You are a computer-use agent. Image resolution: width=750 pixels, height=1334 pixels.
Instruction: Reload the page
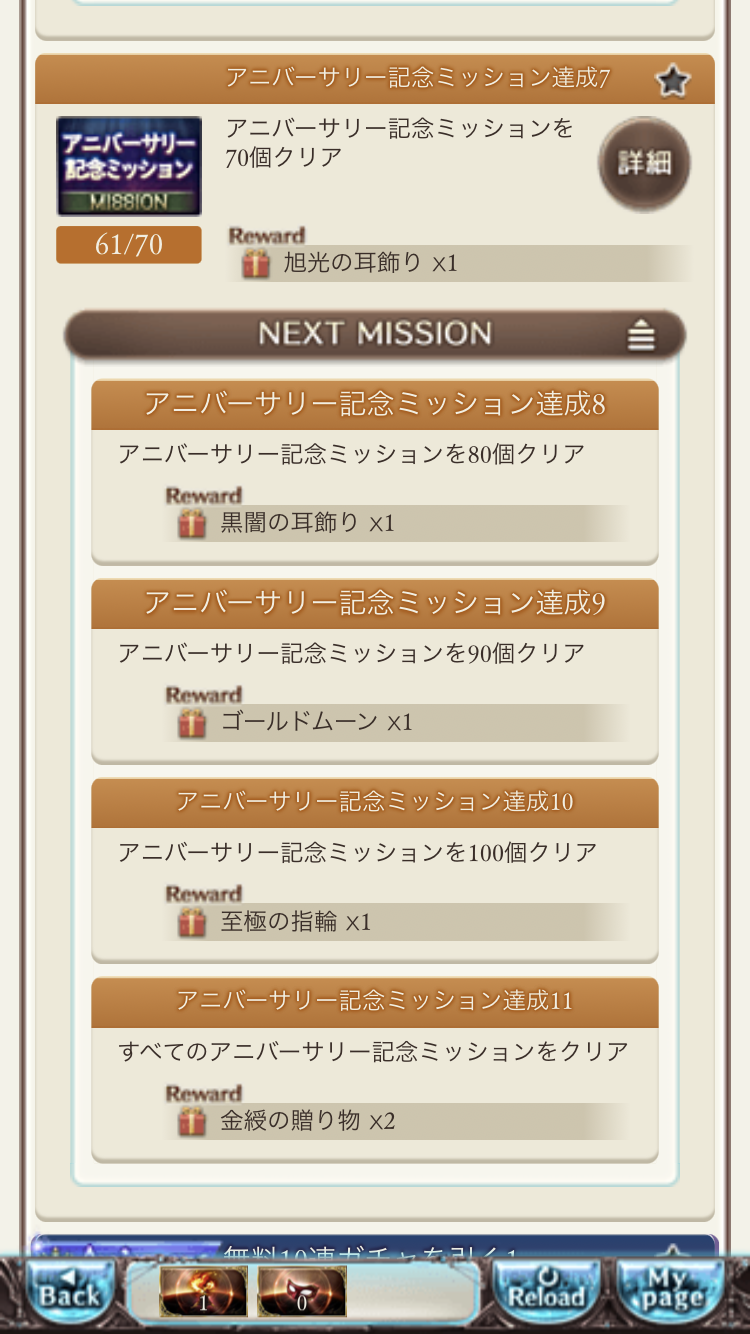(546, 1291)
